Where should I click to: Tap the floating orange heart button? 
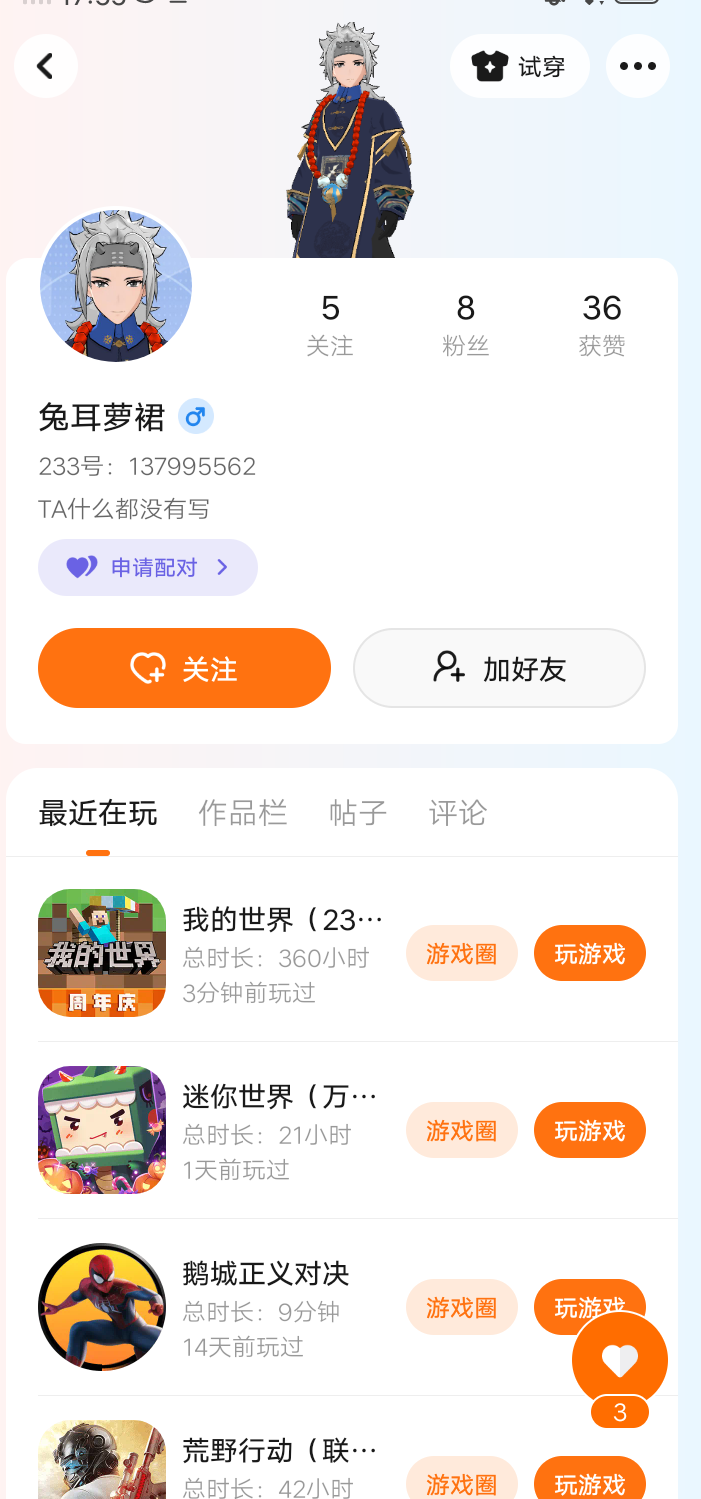coord(619,1358)
